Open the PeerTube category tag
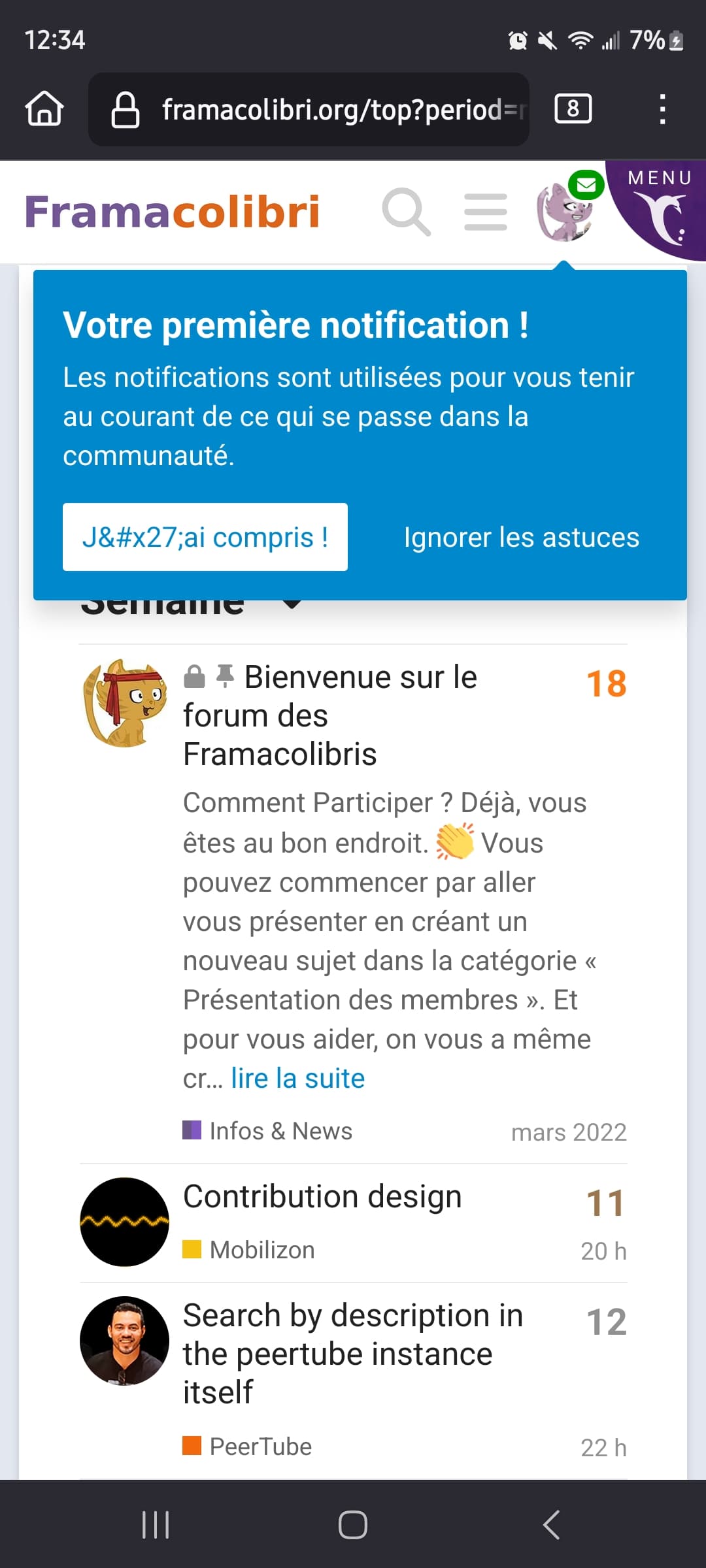This screenshot has height=1568, width=706. click(x=247, y=1446)
